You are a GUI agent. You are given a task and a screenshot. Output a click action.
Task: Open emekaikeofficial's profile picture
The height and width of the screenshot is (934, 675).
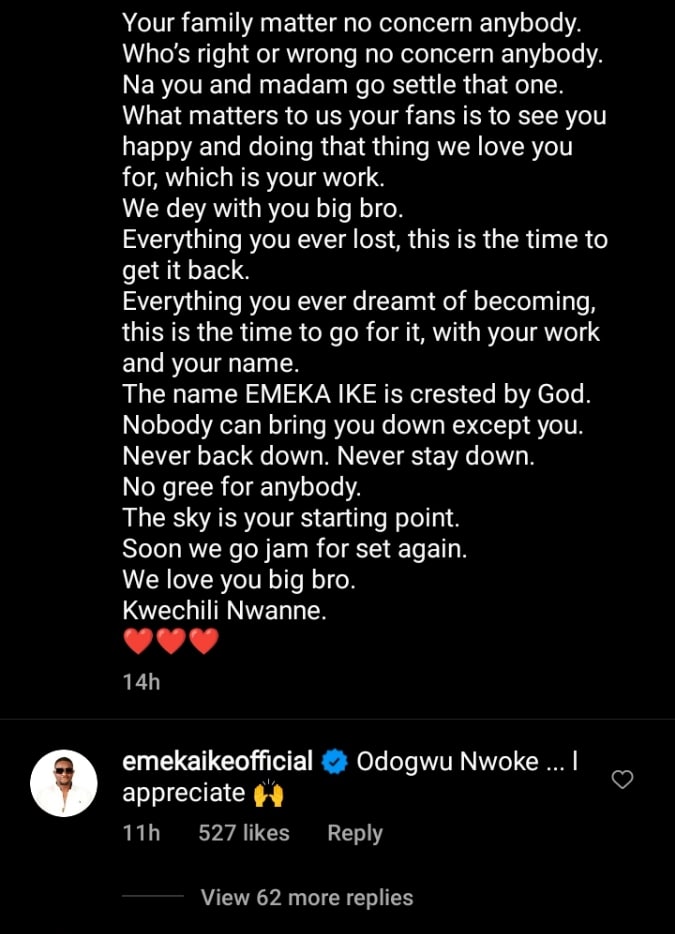point(65,783)
